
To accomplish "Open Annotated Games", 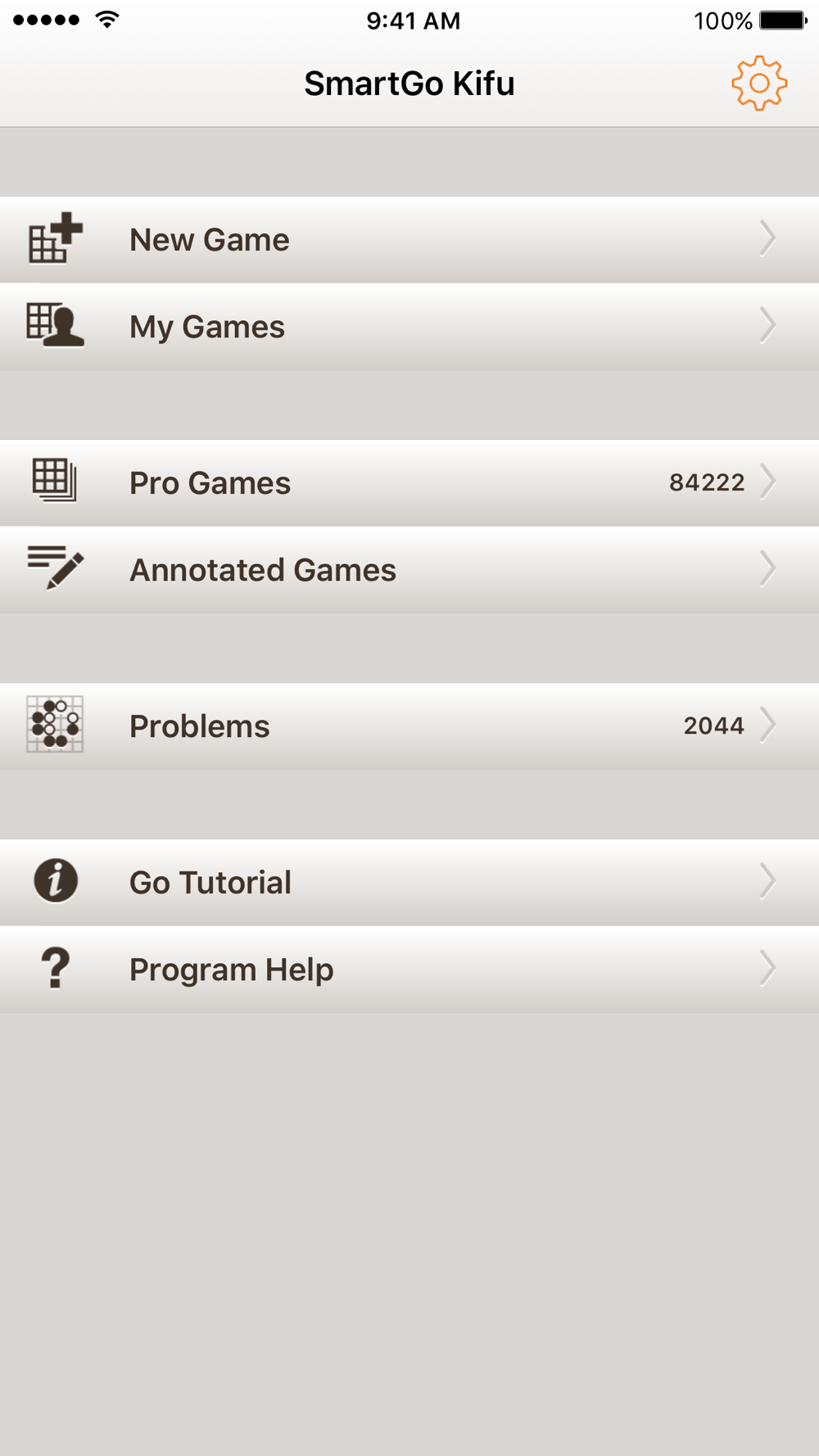I will click(x=409, y=570).
